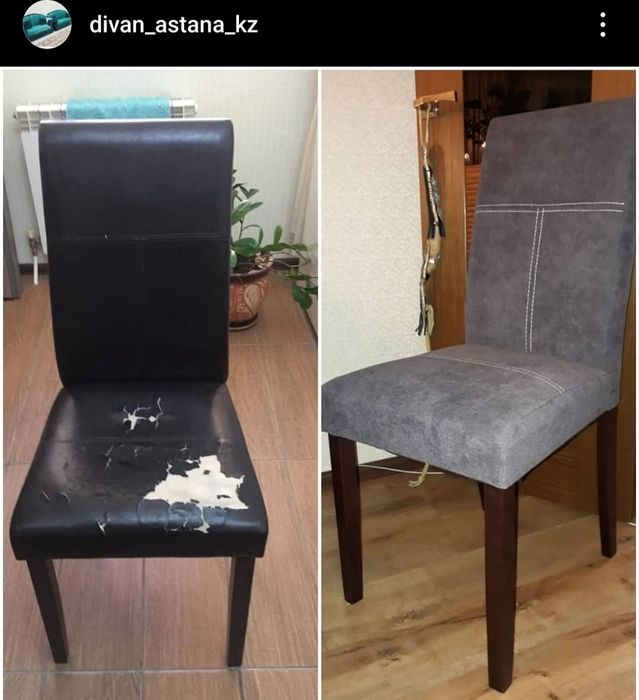Open divan_astana_kz profile avatar
639x700 pixels.
tap(47, 25)
